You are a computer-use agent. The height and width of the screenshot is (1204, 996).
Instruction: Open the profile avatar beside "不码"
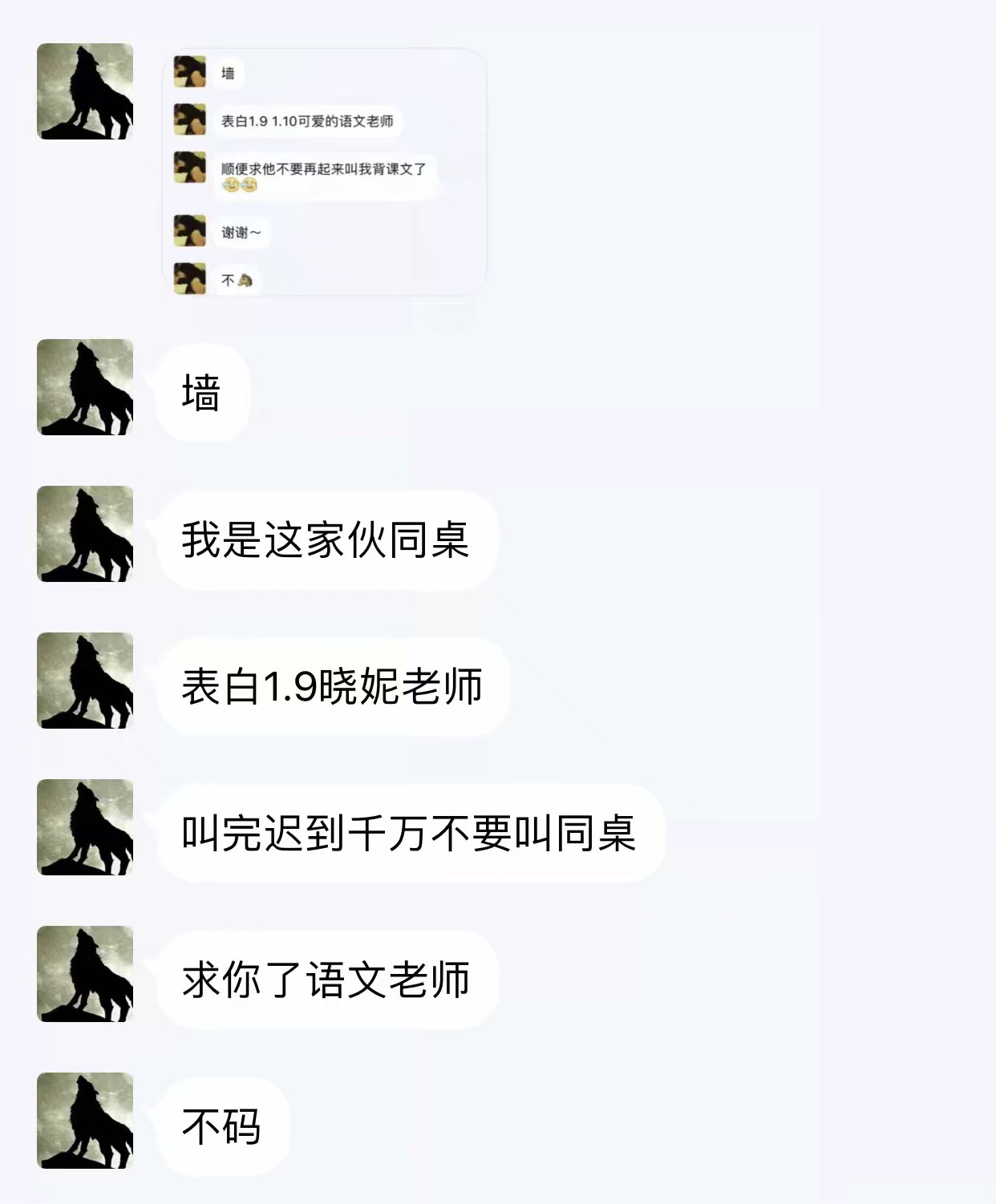85,1121
